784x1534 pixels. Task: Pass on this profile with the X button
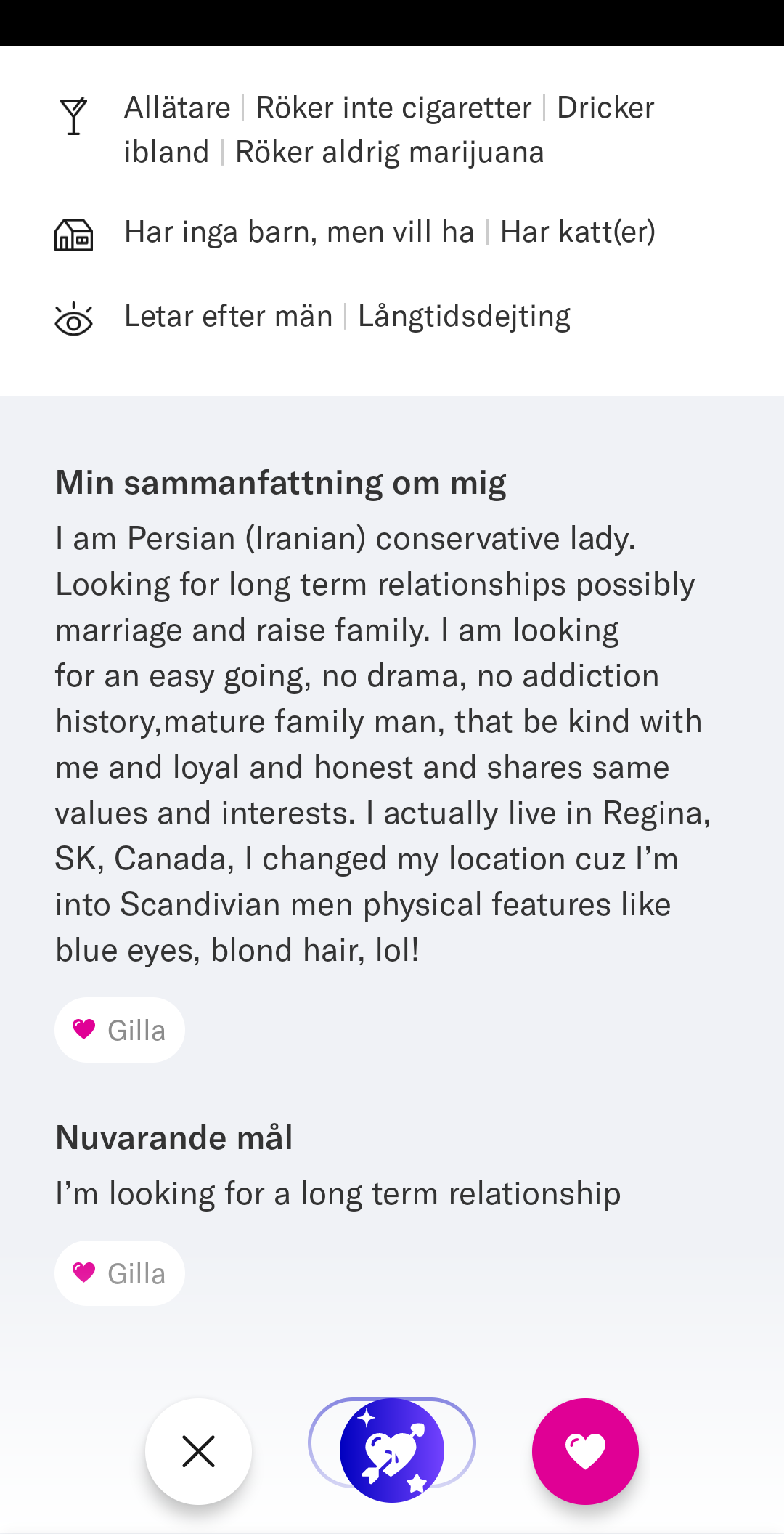(198, 1451)
